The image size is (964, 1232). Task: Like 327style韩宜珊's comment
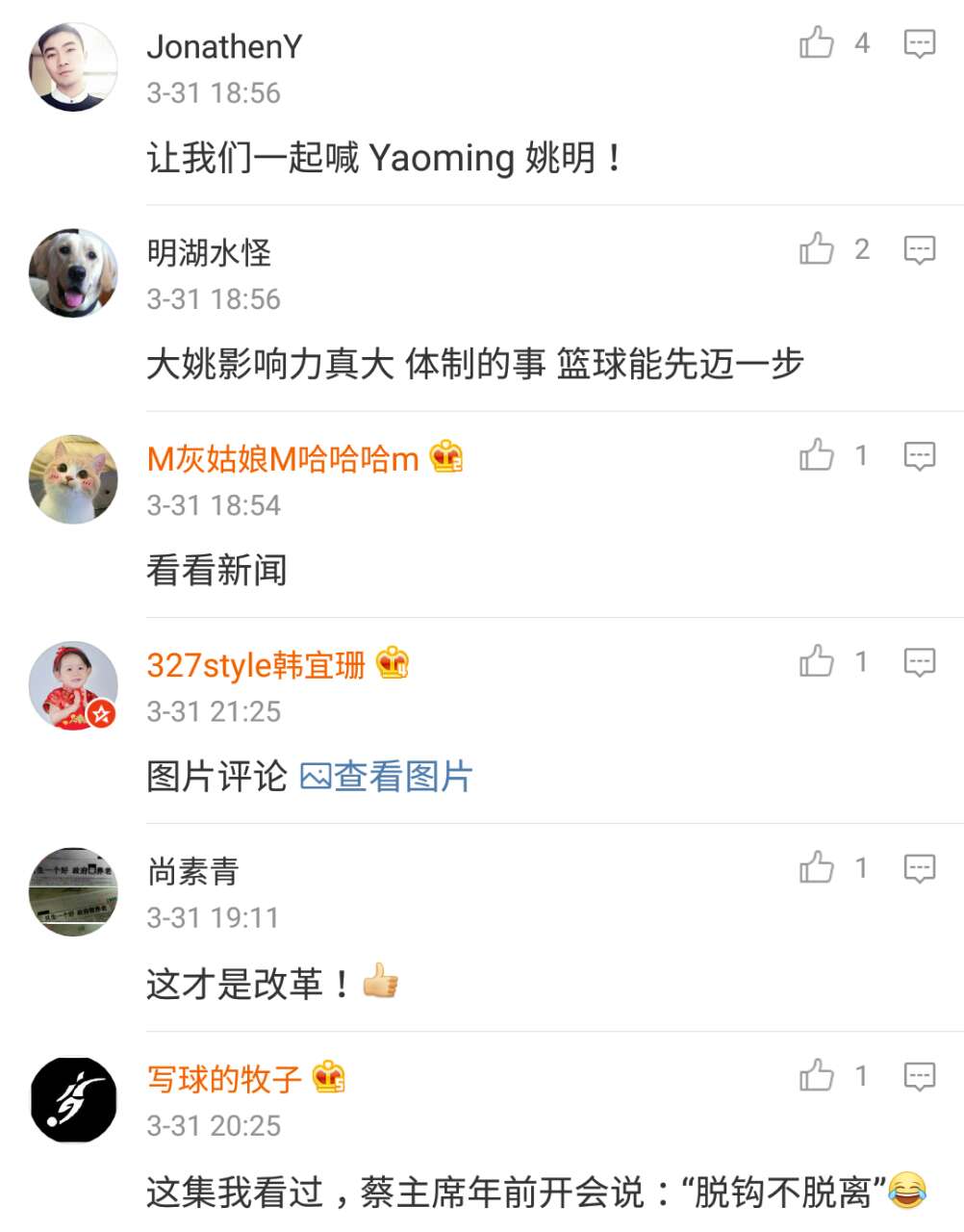point(817,661)
